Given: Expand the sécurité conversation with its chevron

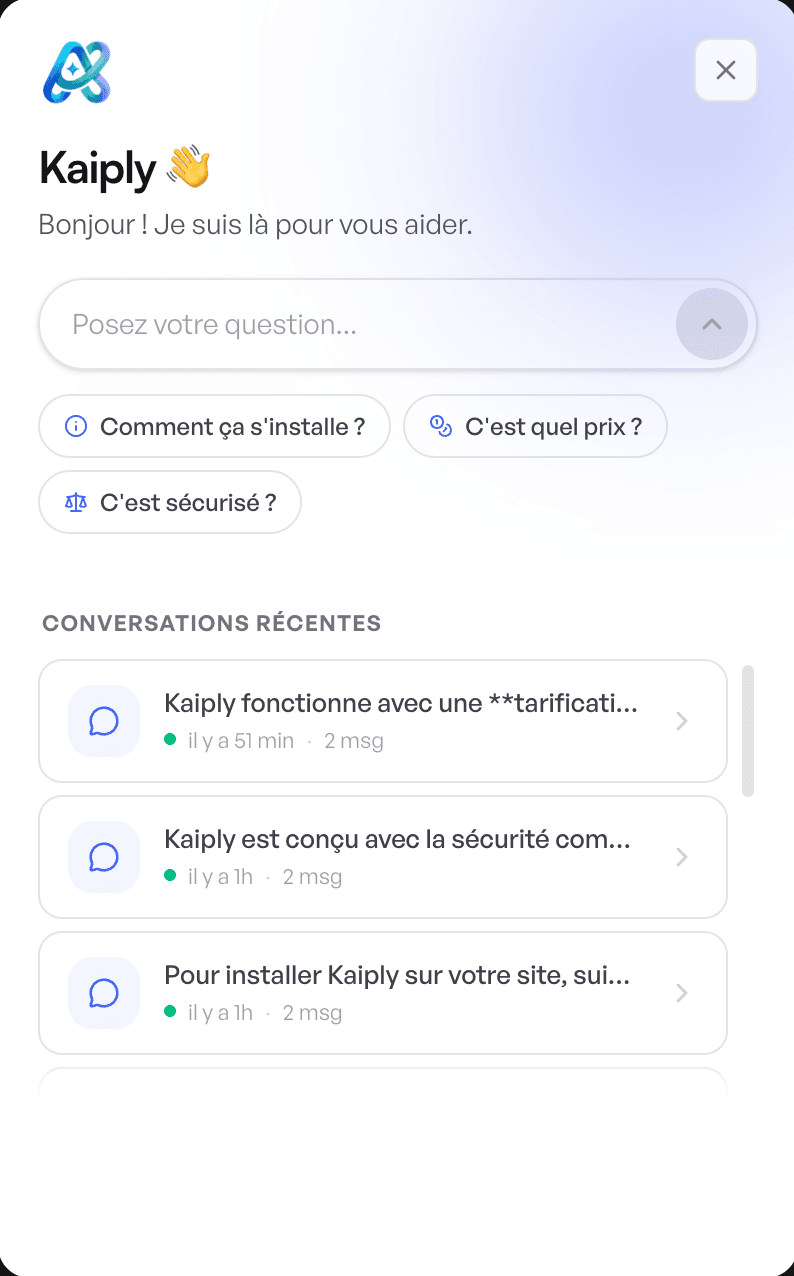Looking at the screenshot, I should tap(682, 856).
